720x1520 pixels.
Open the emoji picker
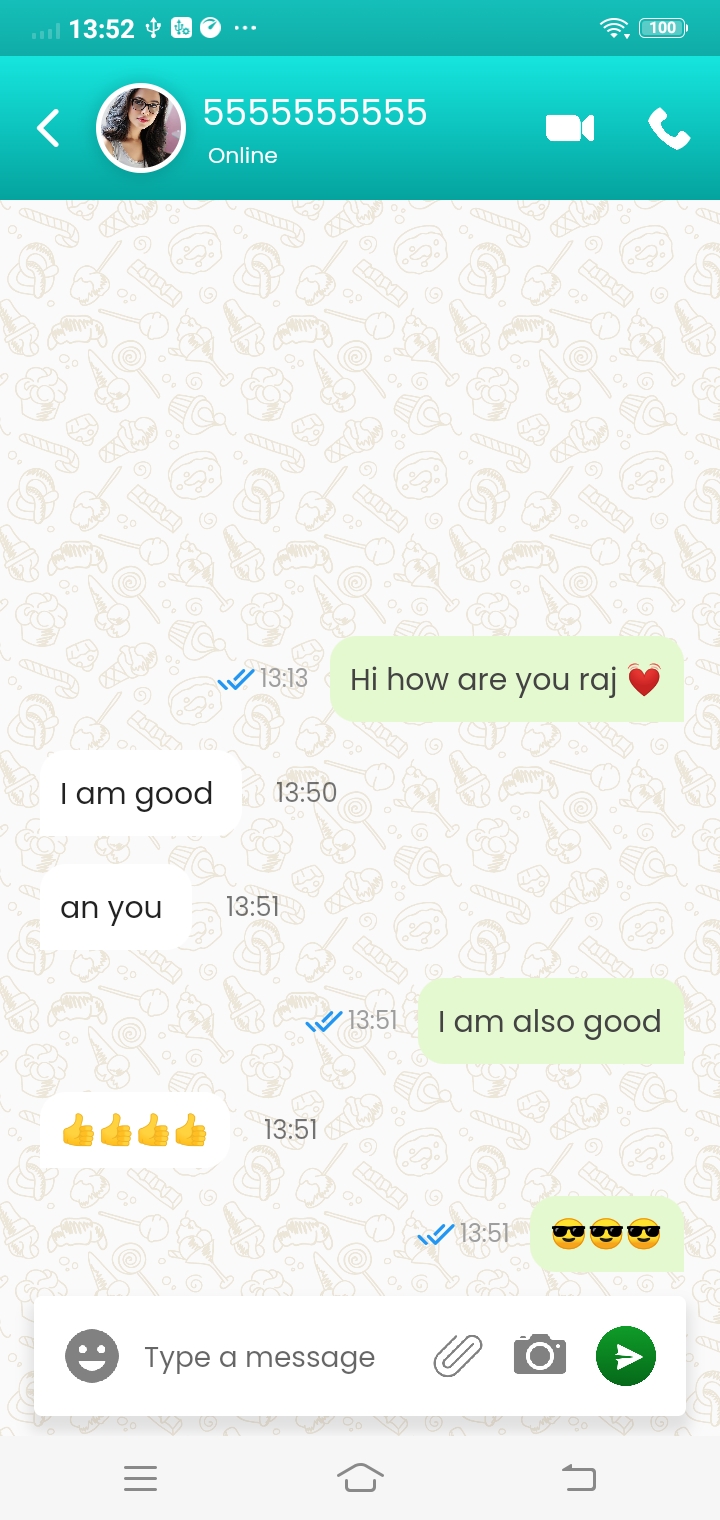tap(92, 1356)
